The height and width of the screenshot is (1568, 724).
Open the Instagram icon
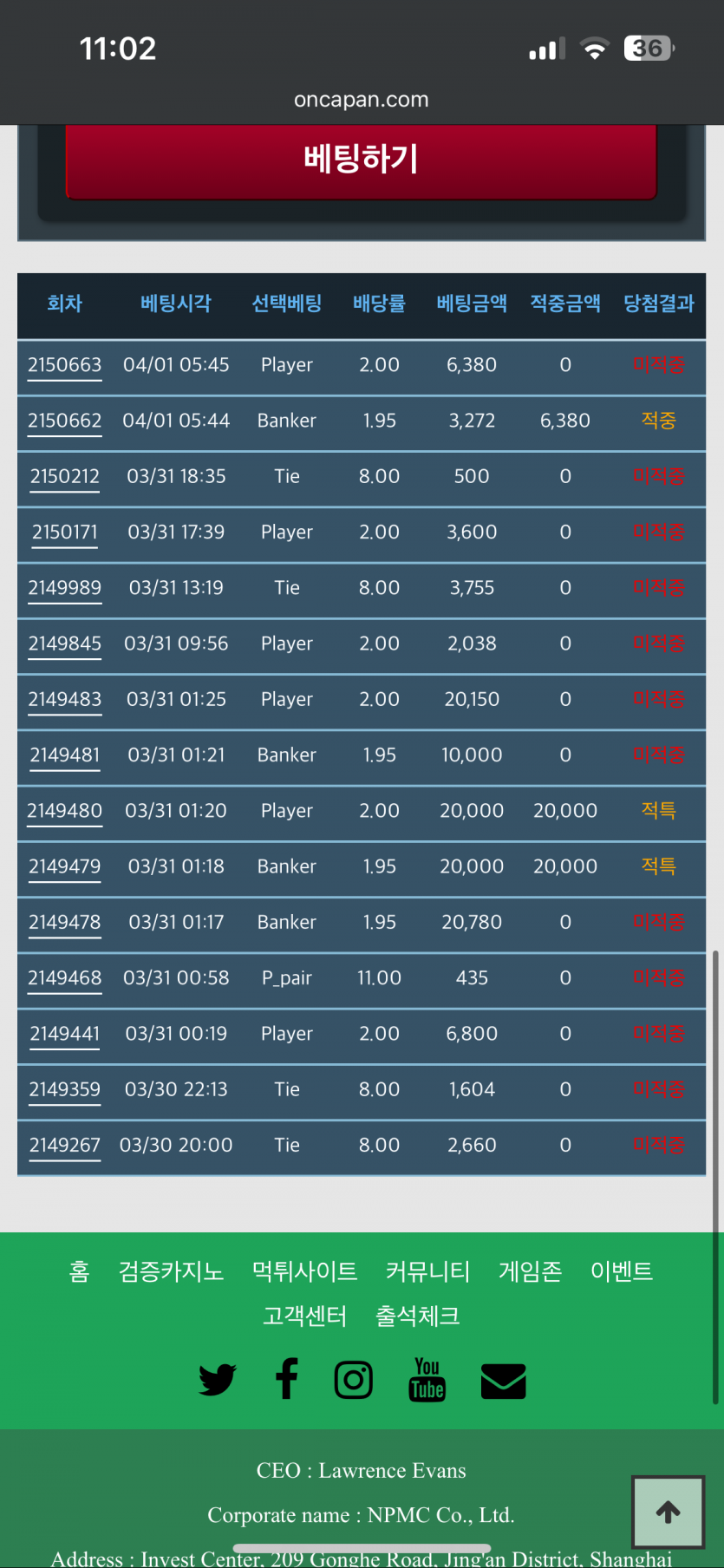354,1379
